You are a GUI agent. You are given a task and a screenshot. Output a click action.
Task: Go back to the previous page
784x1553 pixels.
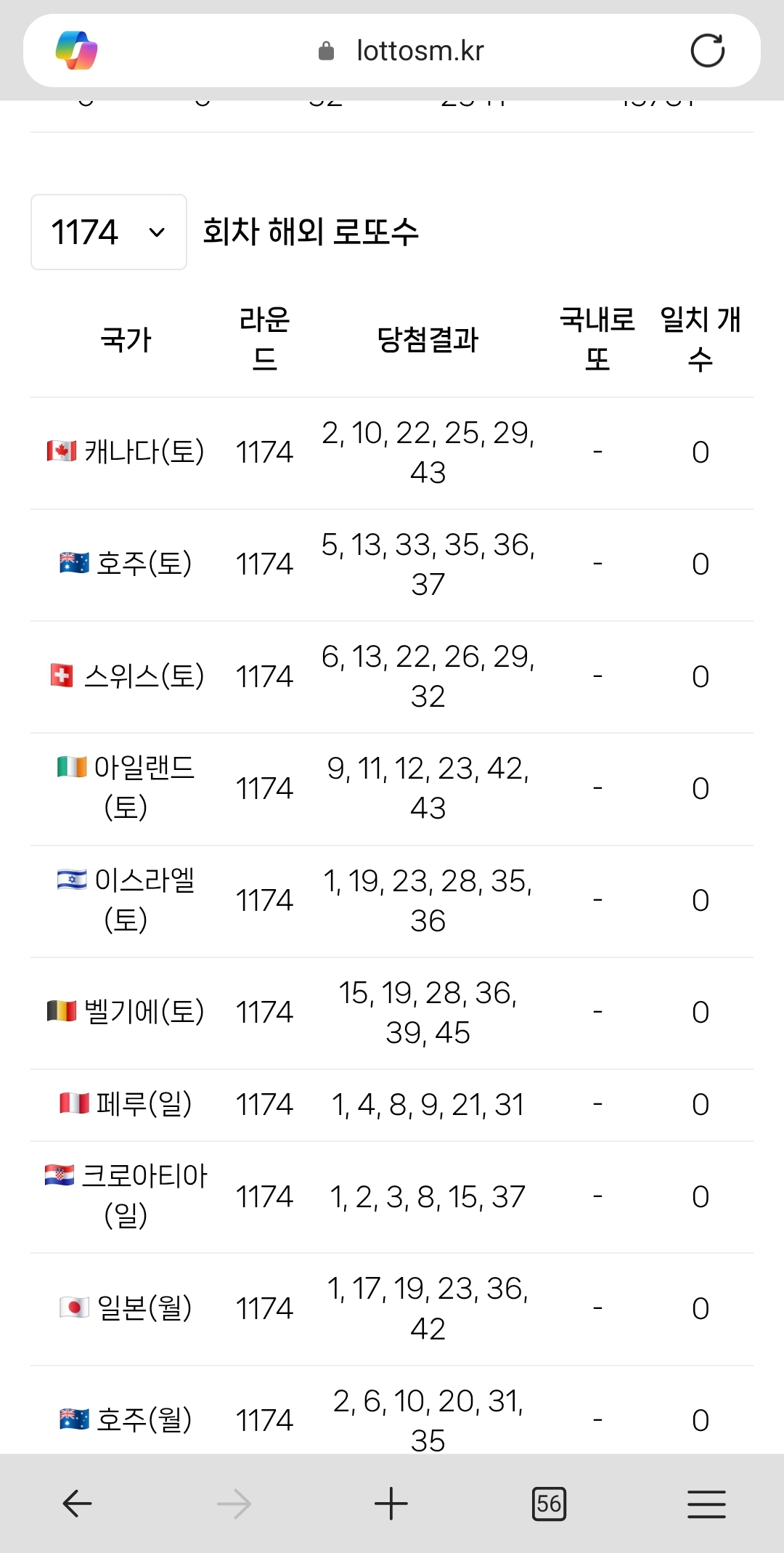pos(78,1503)
